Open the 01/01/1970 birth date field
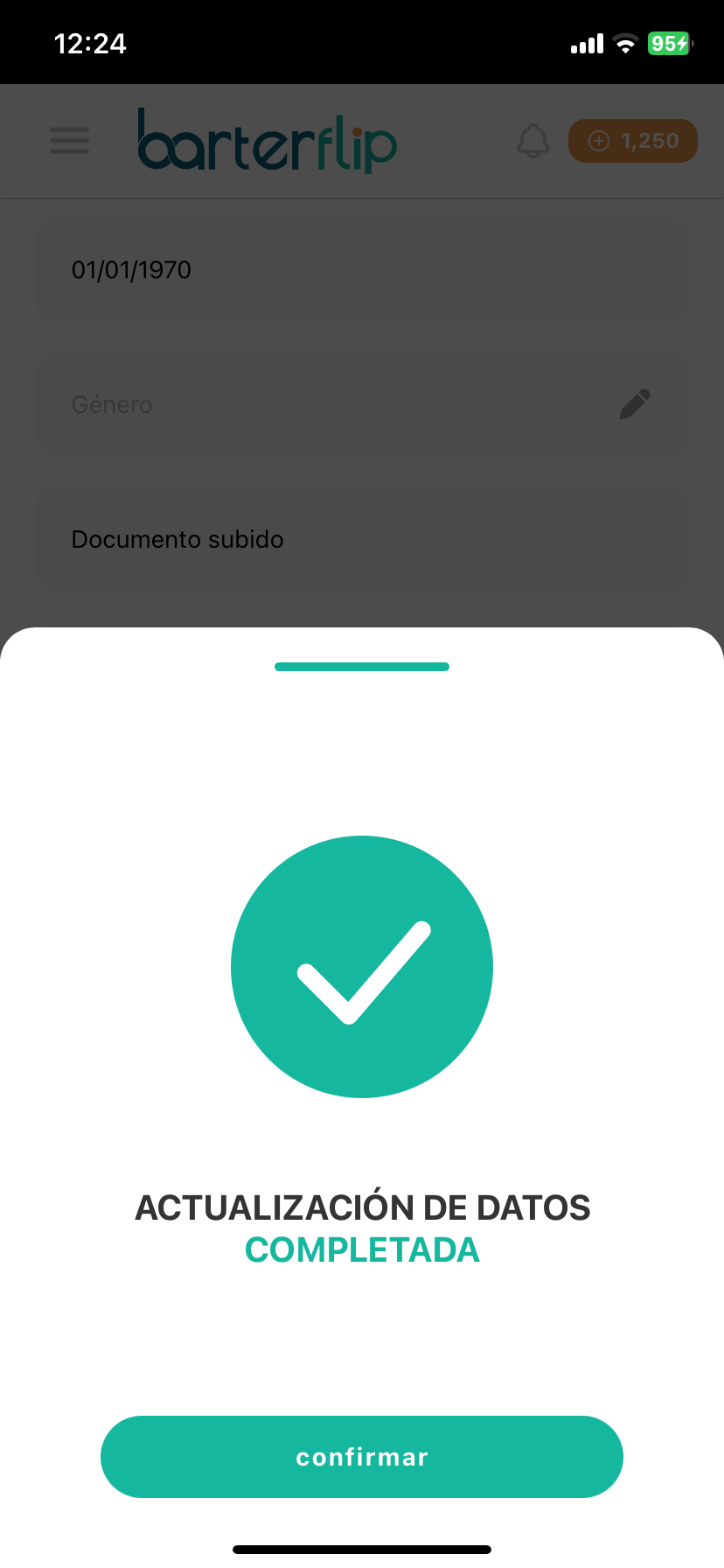The image size is (724, 1568). pyautogui.click(x=362, y=269)
